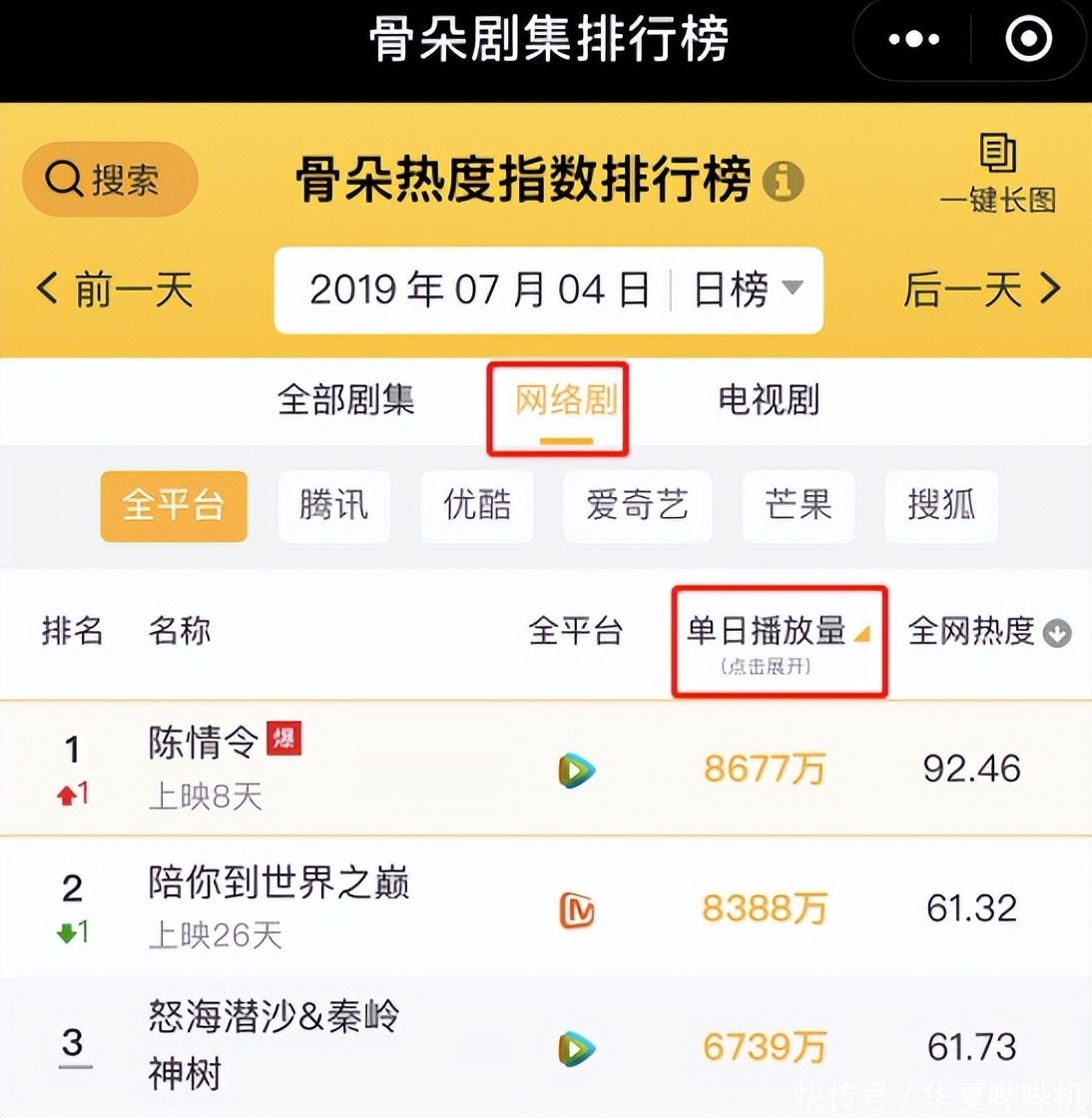The image size is (1092, 1118).
Task: Filter by the 优酷 platform
Action: pos(477,505)
